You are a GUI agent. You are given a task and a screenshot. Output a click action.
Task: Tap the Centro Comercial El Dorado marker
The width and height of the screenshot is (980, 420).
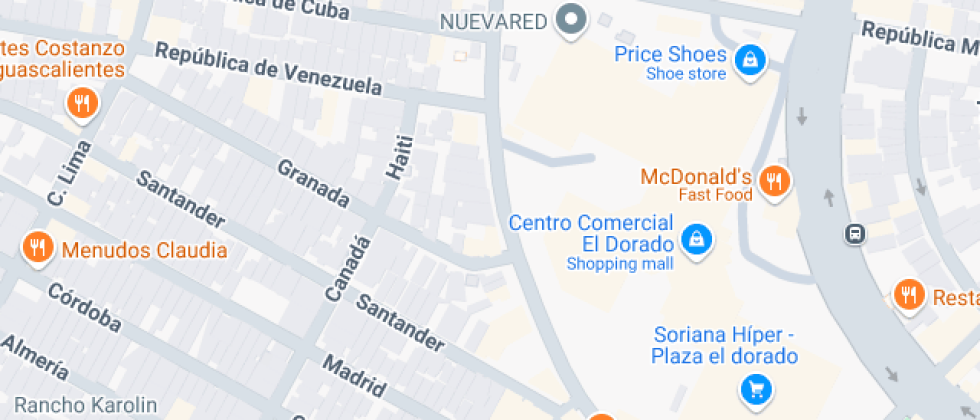(695, 238)
